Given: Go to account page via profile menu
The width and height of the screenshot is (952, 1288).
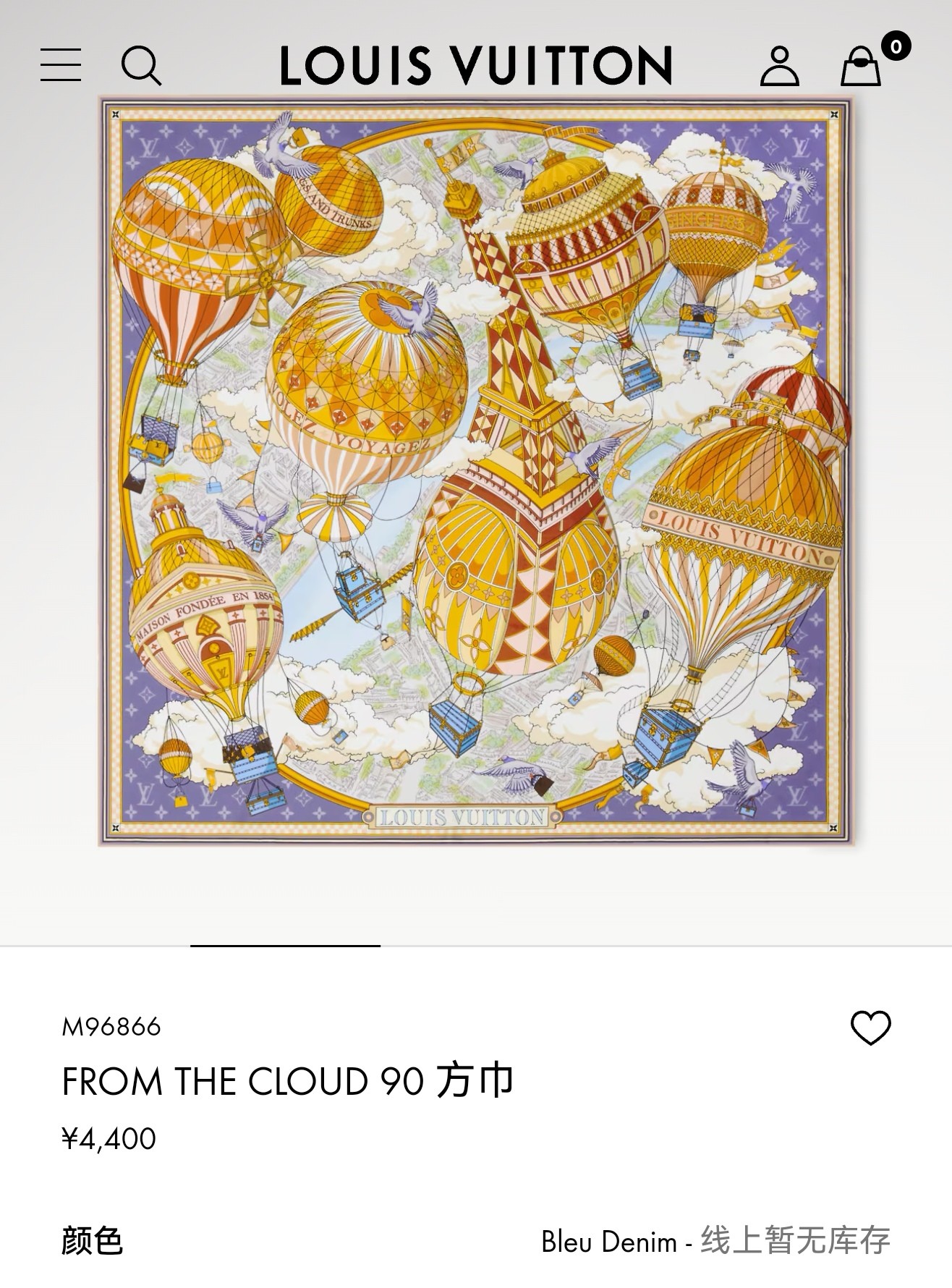Looking at the screenshot, I should click(778, 65).
